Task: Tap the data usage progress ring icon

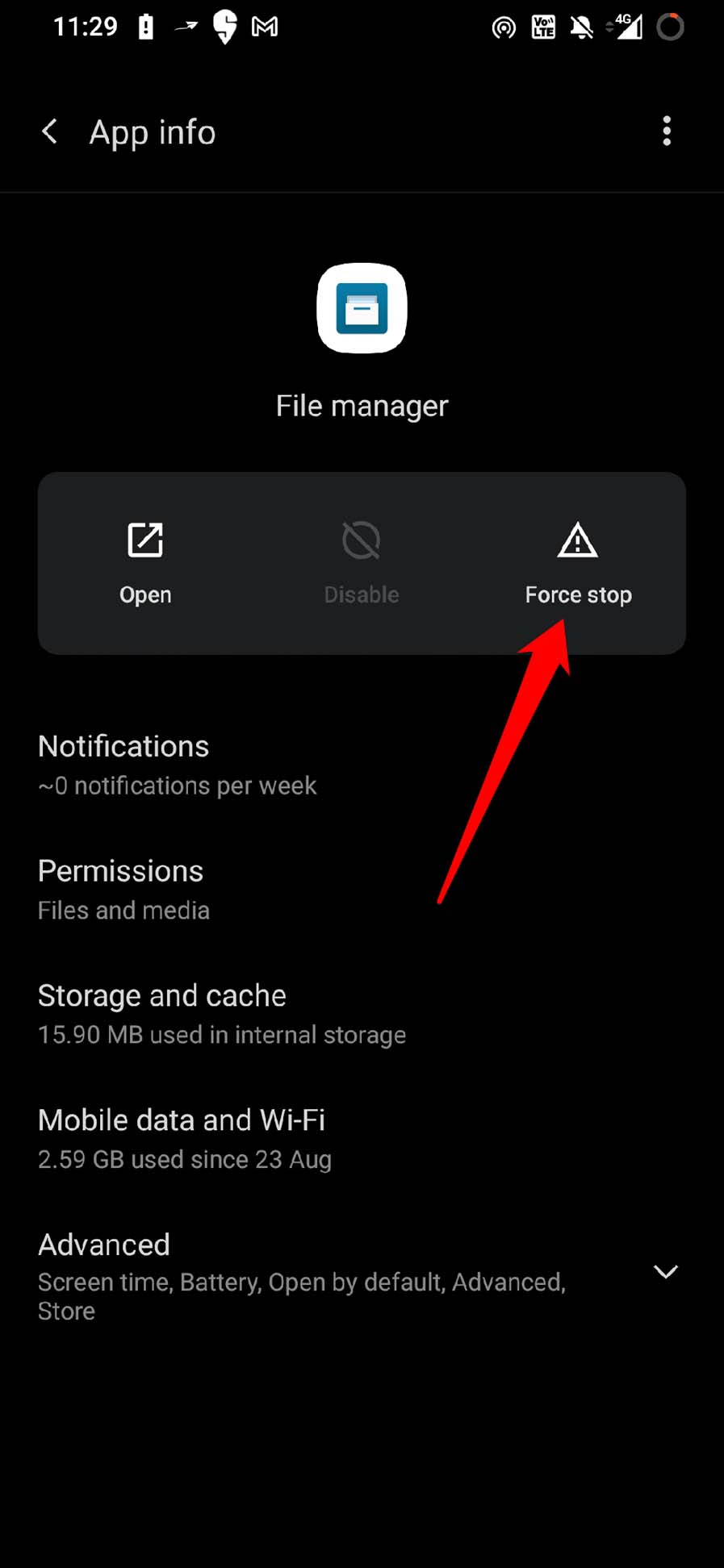Action: [671, 27]
